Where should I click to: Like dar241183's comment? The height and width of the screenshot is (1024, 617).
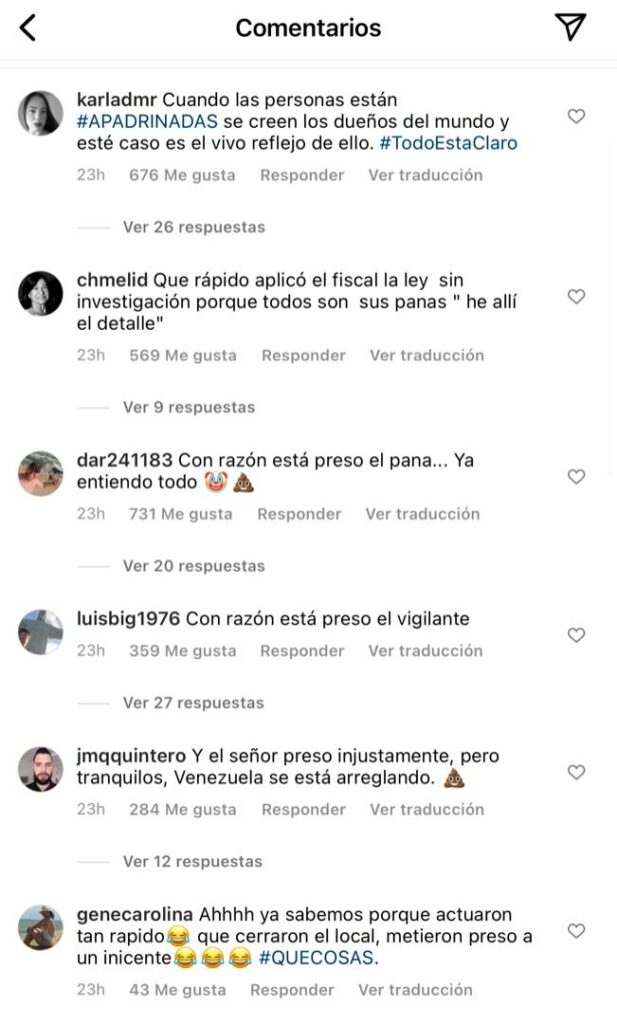coord(576,477)
